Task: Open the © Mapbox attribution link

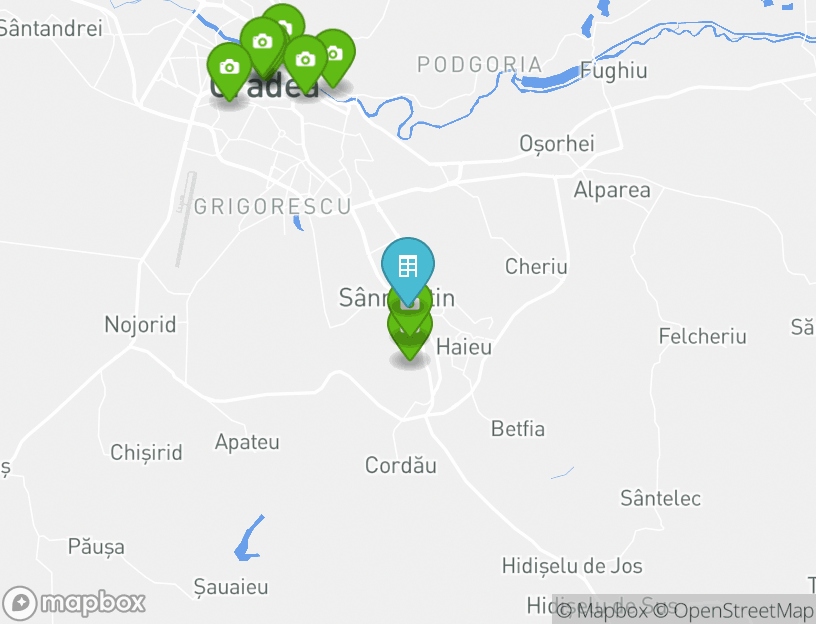Action: click(602, 610)
